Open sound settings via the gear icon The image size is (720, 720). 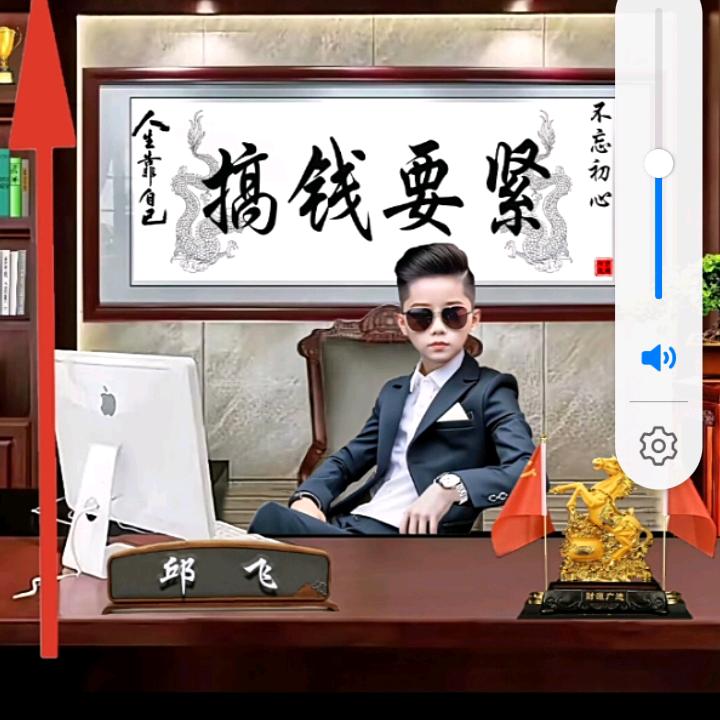pyautogui.click(x=658, y=445)
